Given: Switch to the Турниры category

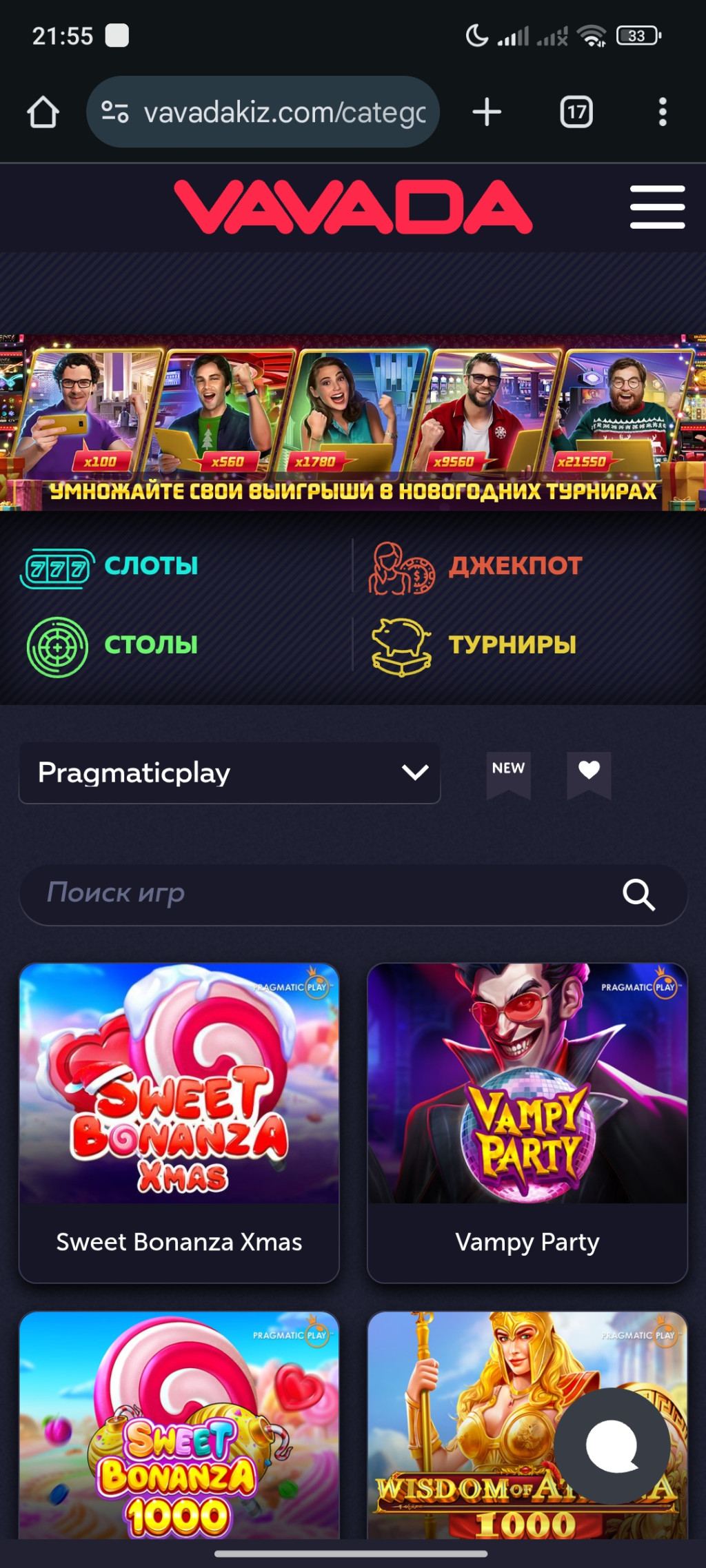Looking at the screenshot, I should 474,646.
